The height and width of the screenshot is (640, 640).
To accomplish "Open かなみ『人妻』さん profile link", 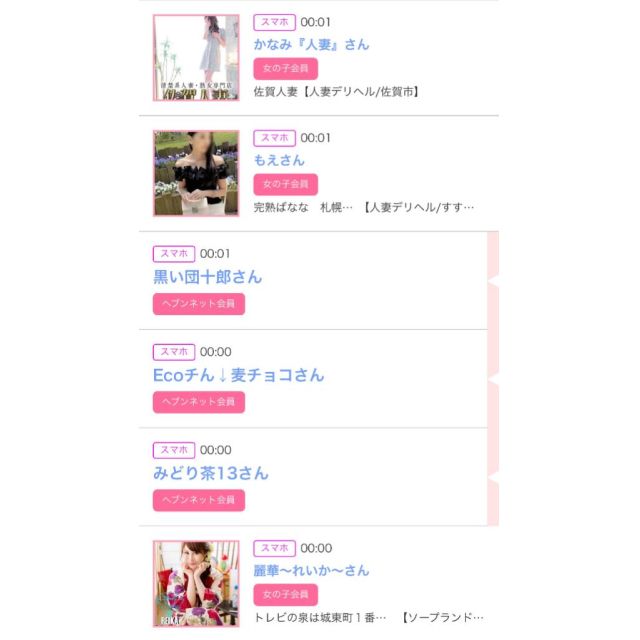I will [311, 44].
